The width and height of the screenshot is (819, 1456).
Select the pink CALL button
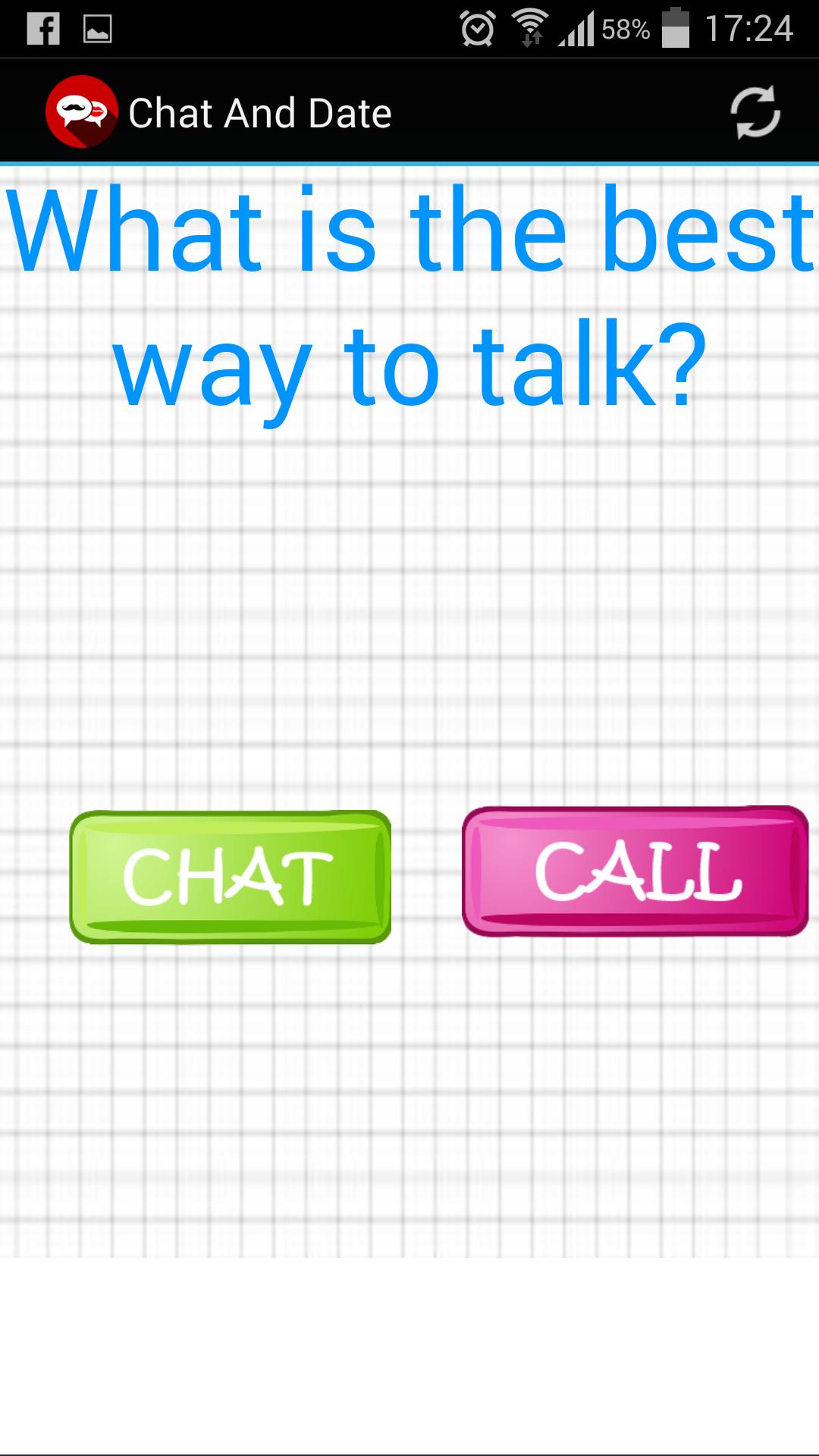pyautogui.click(x=635, y=871)
